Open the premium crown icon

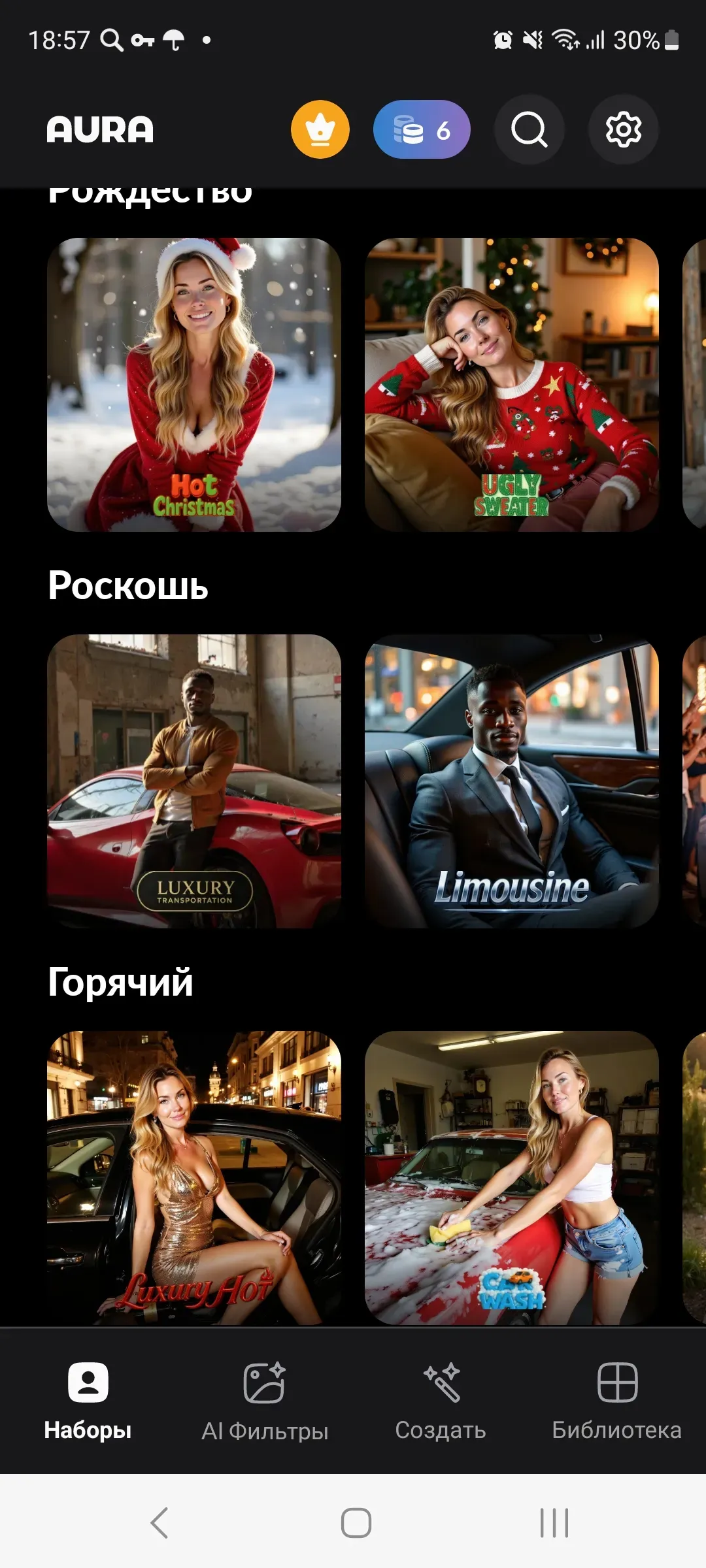(x=320, y=129)
